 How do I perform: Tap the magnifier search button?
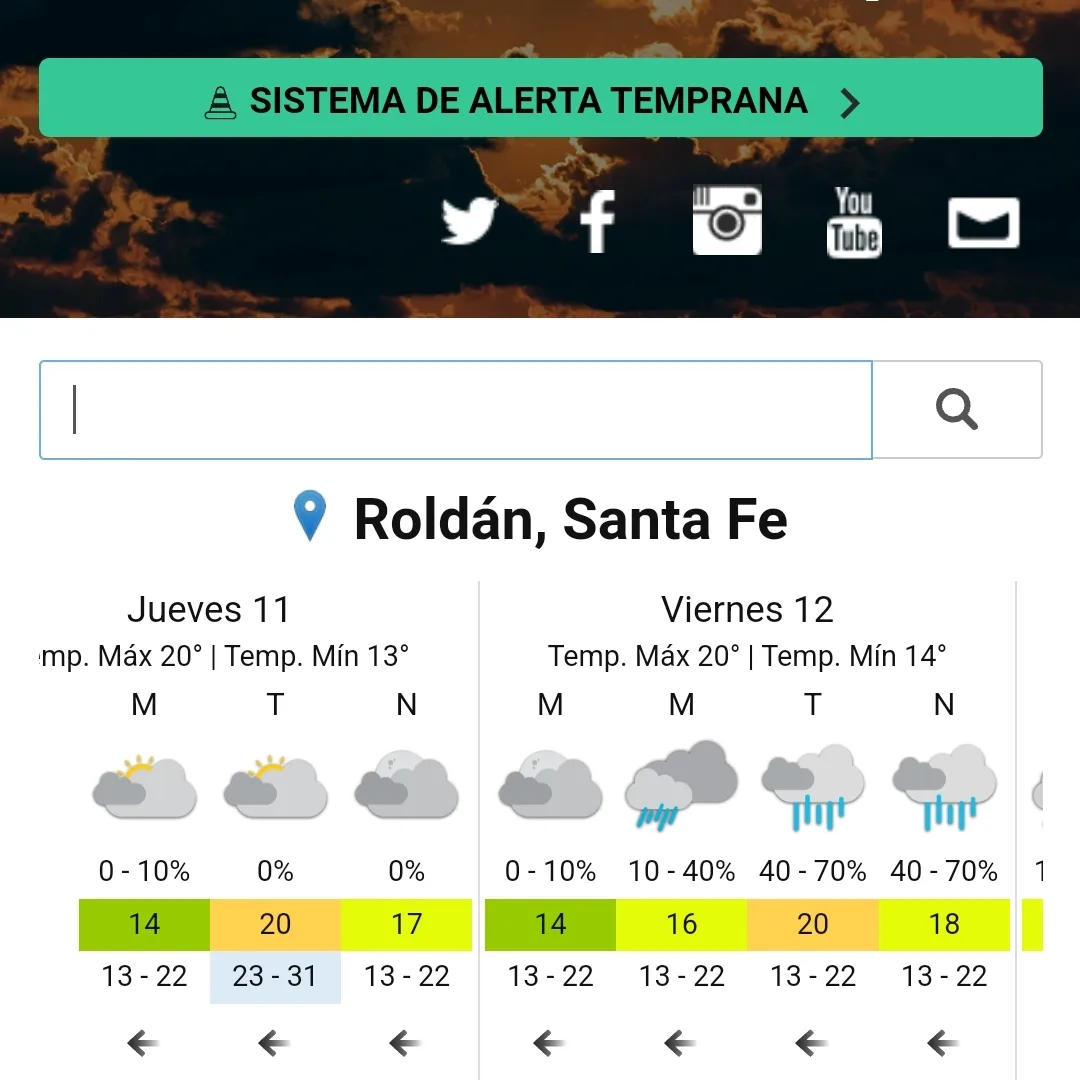[957, 410]
